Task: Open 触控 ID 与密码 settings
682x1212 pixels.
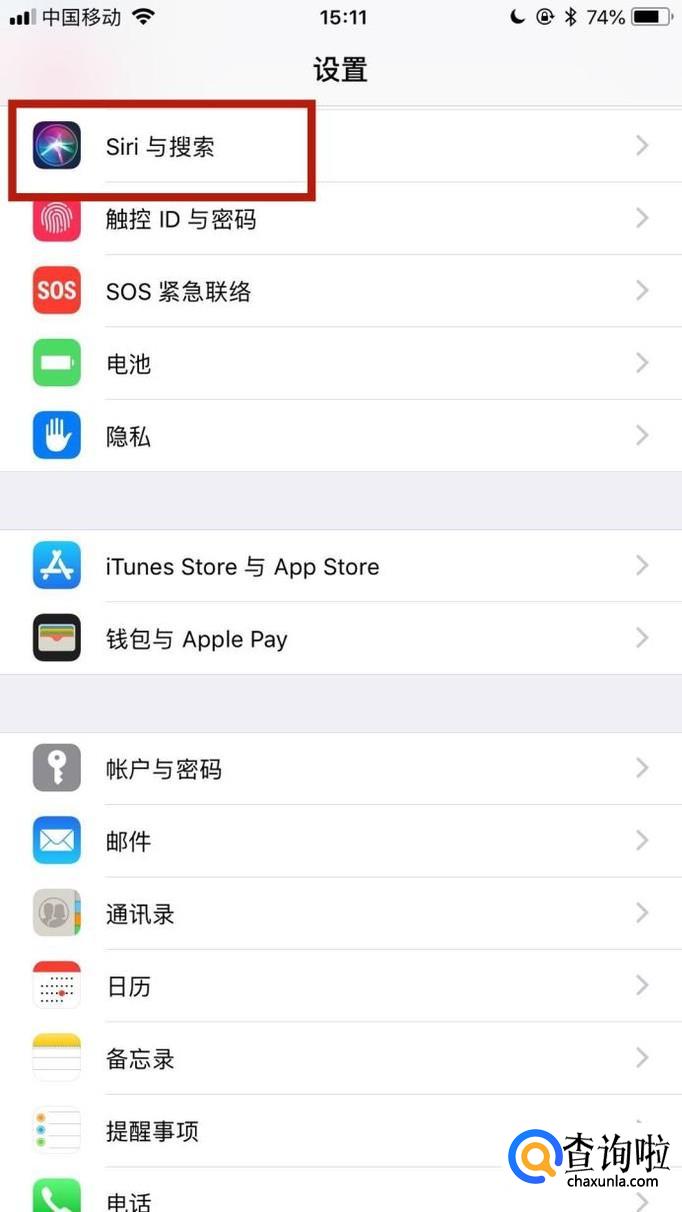Action: (180, 219)
